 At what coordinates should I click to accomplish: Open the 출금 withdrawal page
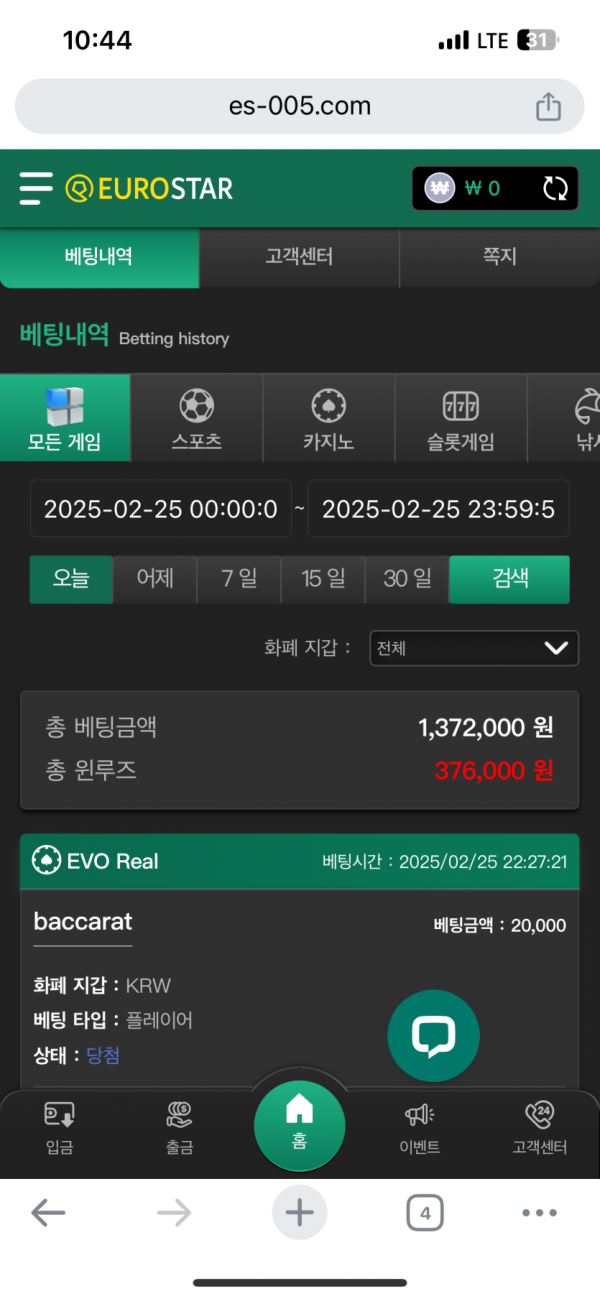[x=180, y=1128]
